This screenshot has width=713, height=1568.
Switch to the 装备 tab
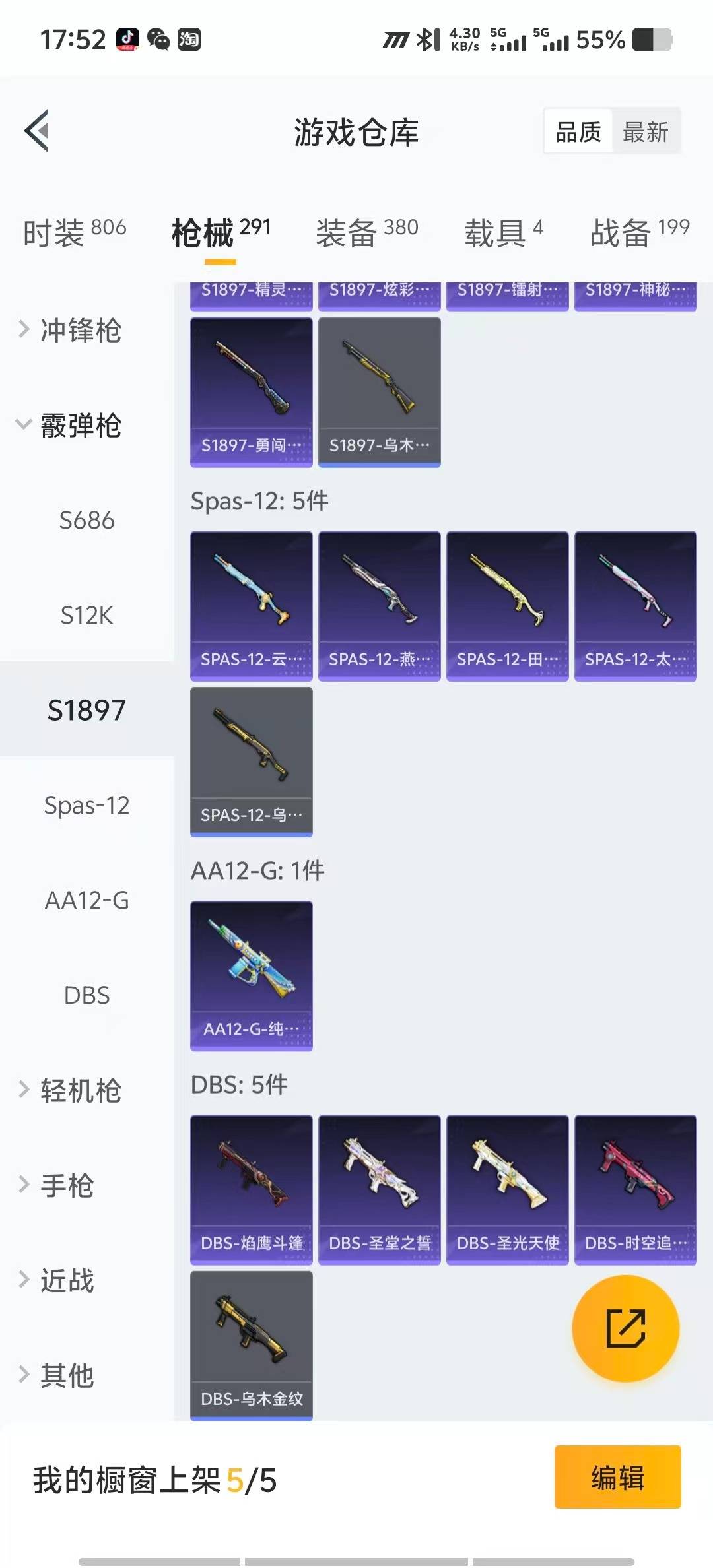tap(366, 232)
